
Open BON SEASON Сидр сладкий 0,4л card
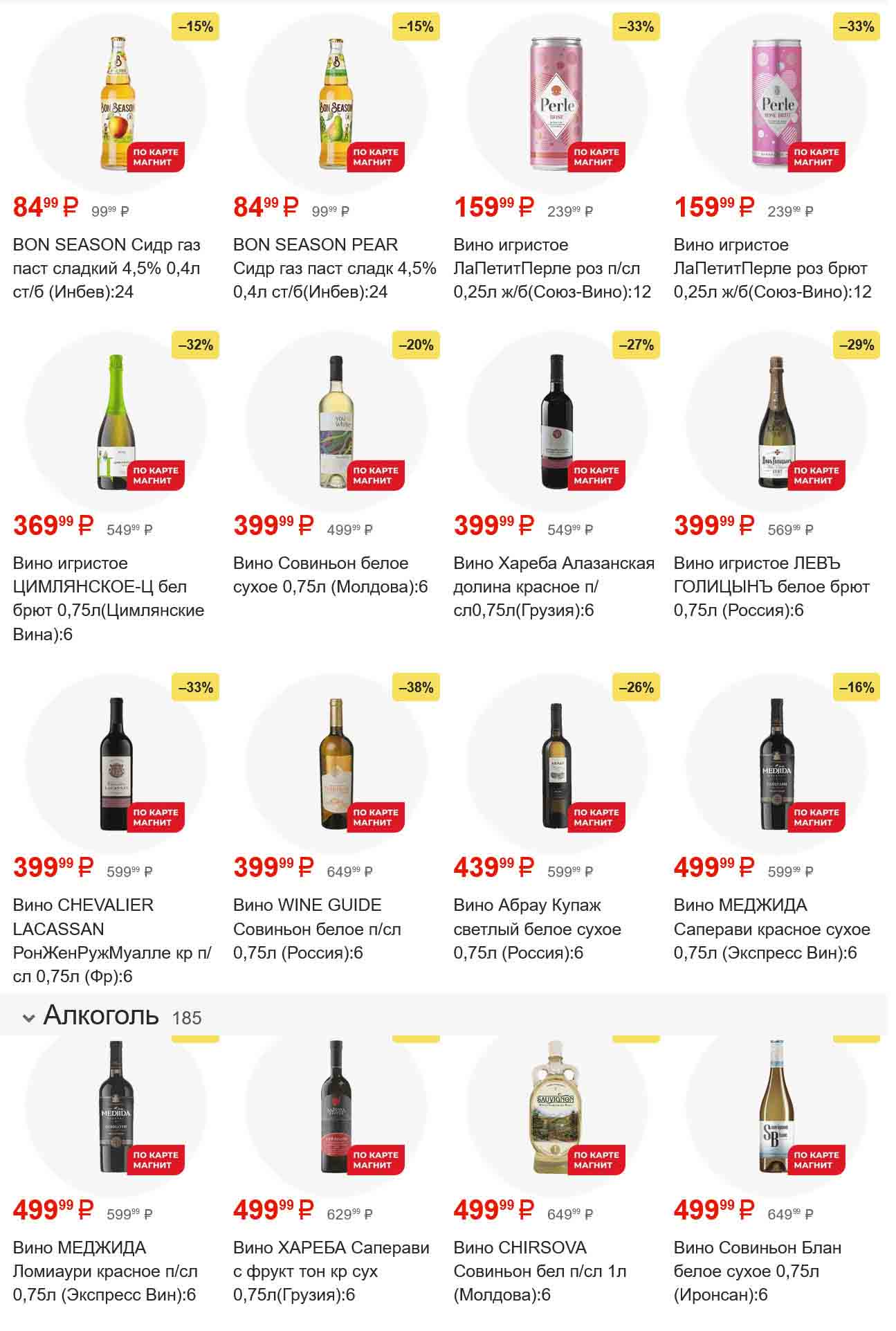pos(116,104)
